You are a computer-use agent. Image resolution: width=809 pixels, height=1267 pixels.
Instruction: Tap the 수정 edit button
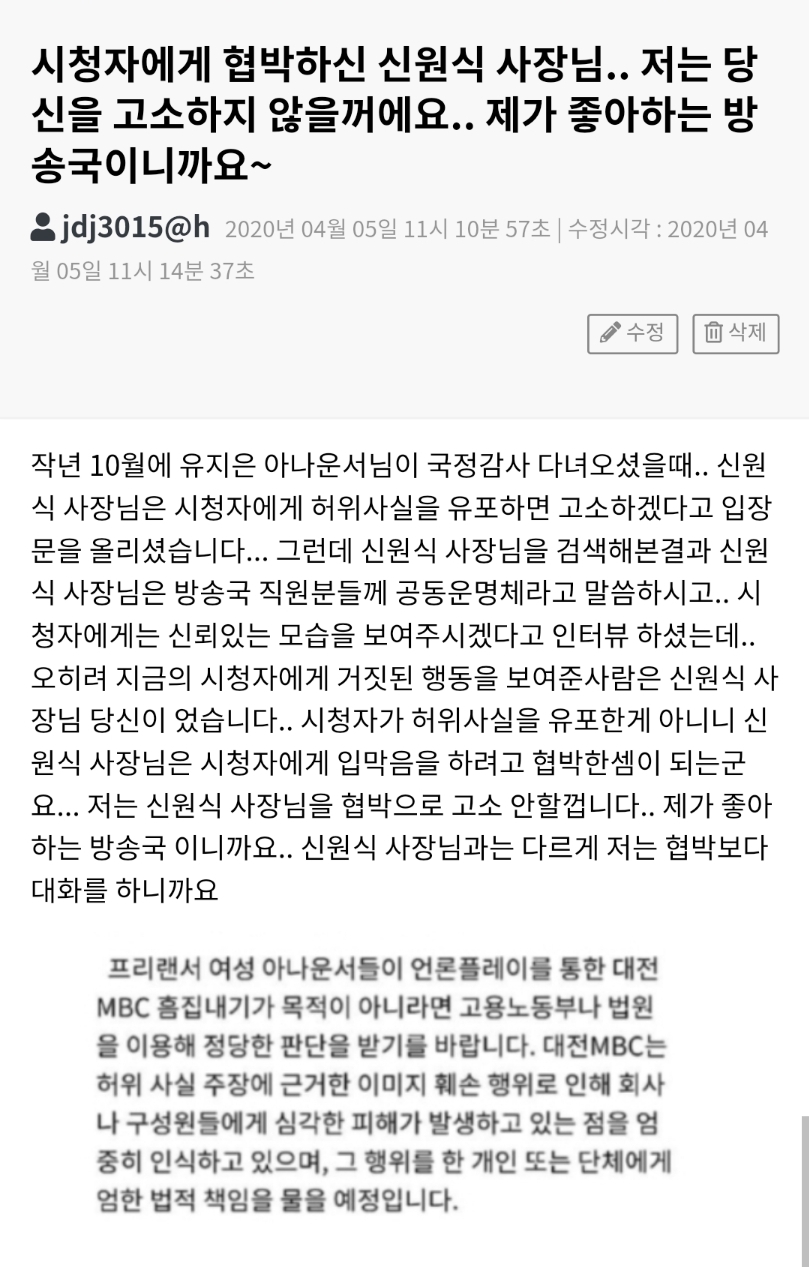click(x=632, y=334)
